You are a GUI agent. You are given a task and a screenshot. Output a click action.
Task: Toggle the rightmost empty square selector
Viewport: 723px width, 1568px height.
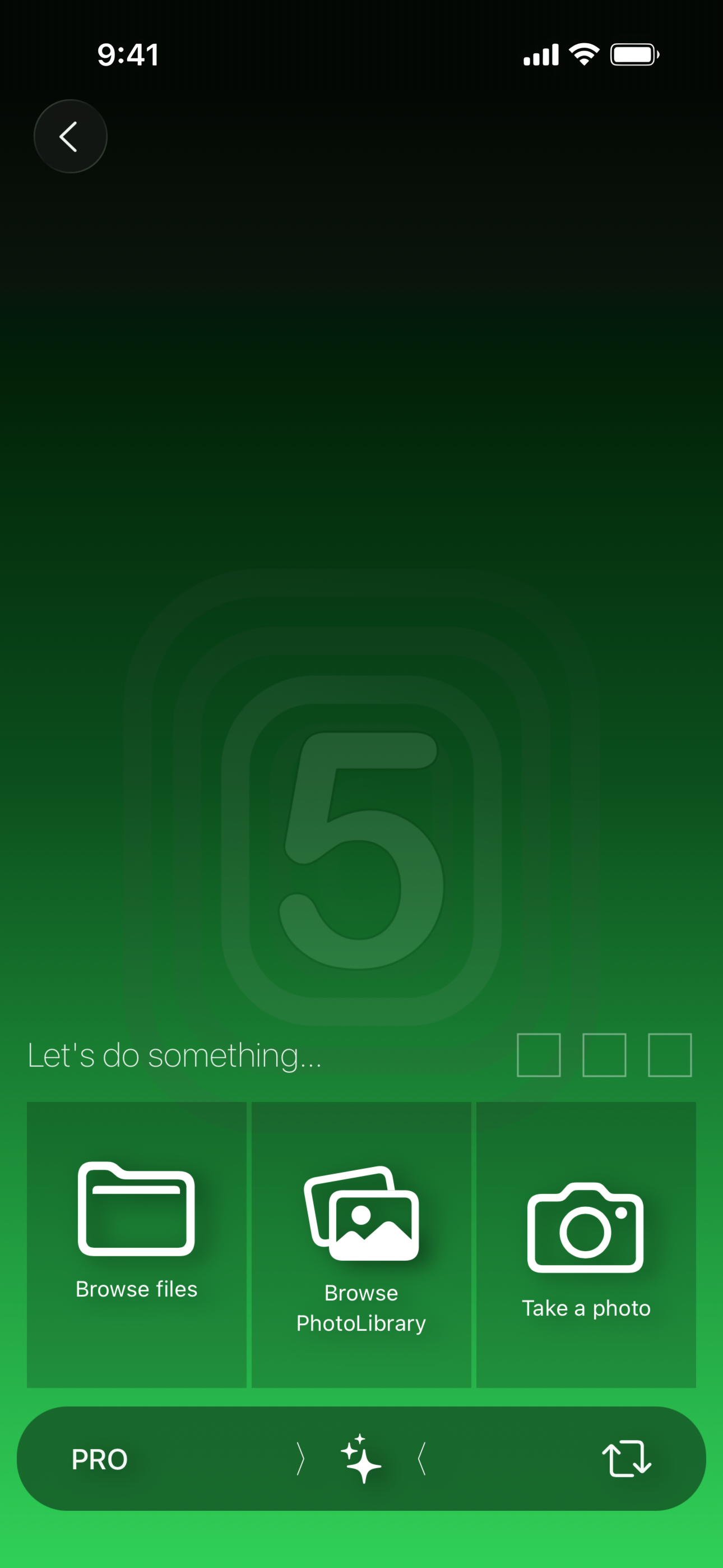pyautogui.click(x=668, y=1055)
